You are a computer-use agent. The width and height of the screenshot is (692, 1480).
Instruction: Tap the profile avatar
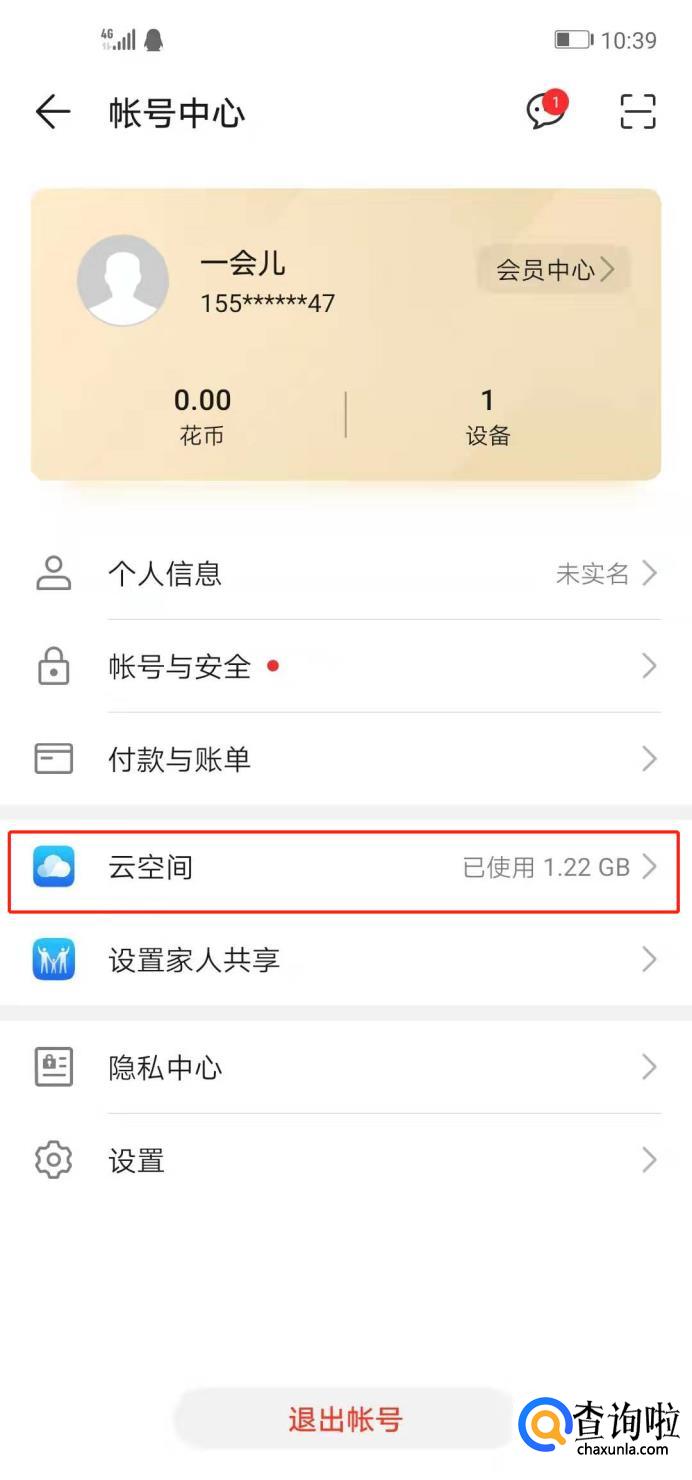pyautogui.click(x=122, y=280)
